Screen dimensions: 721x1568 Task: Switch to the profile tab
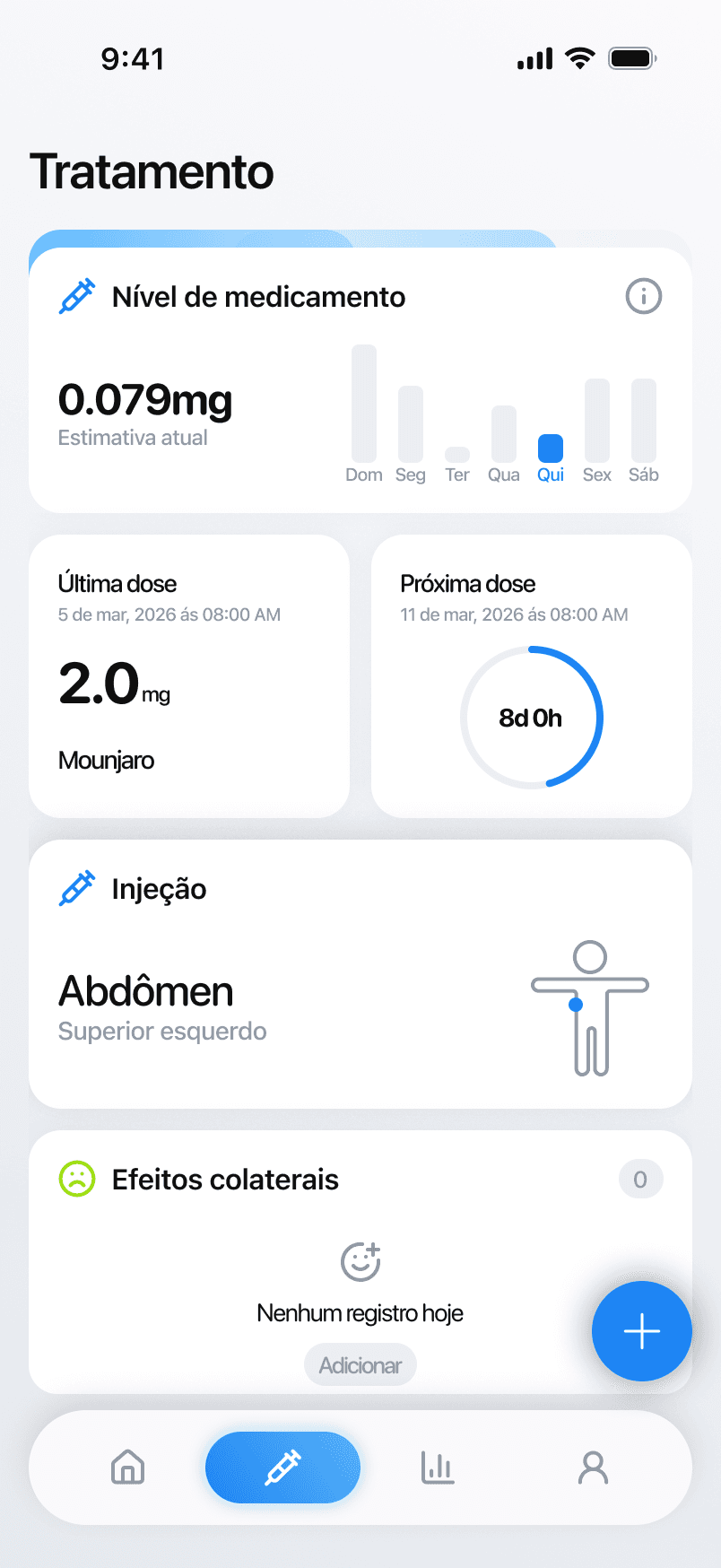[x=593, y=1468]
